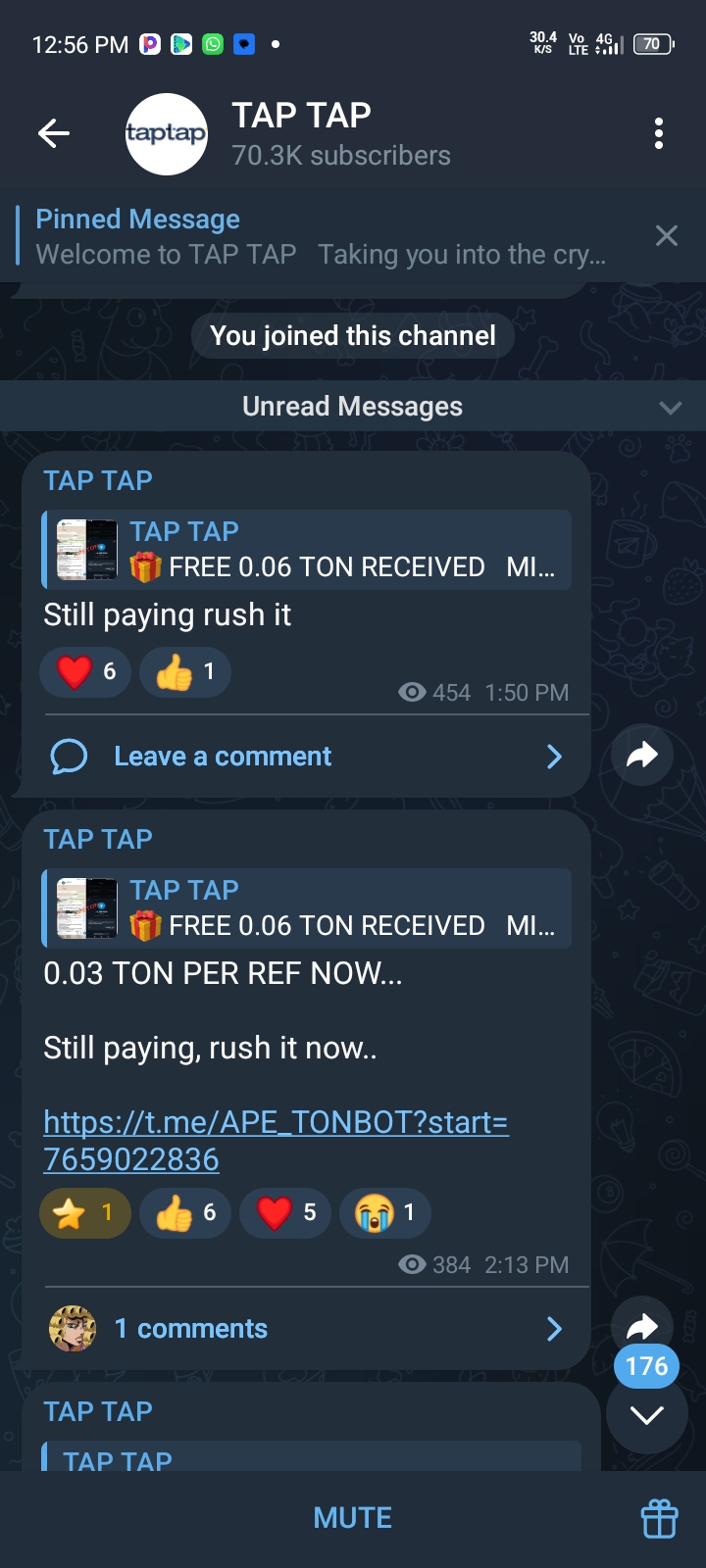Tap heart reaction with count 5

[285, 1213]
